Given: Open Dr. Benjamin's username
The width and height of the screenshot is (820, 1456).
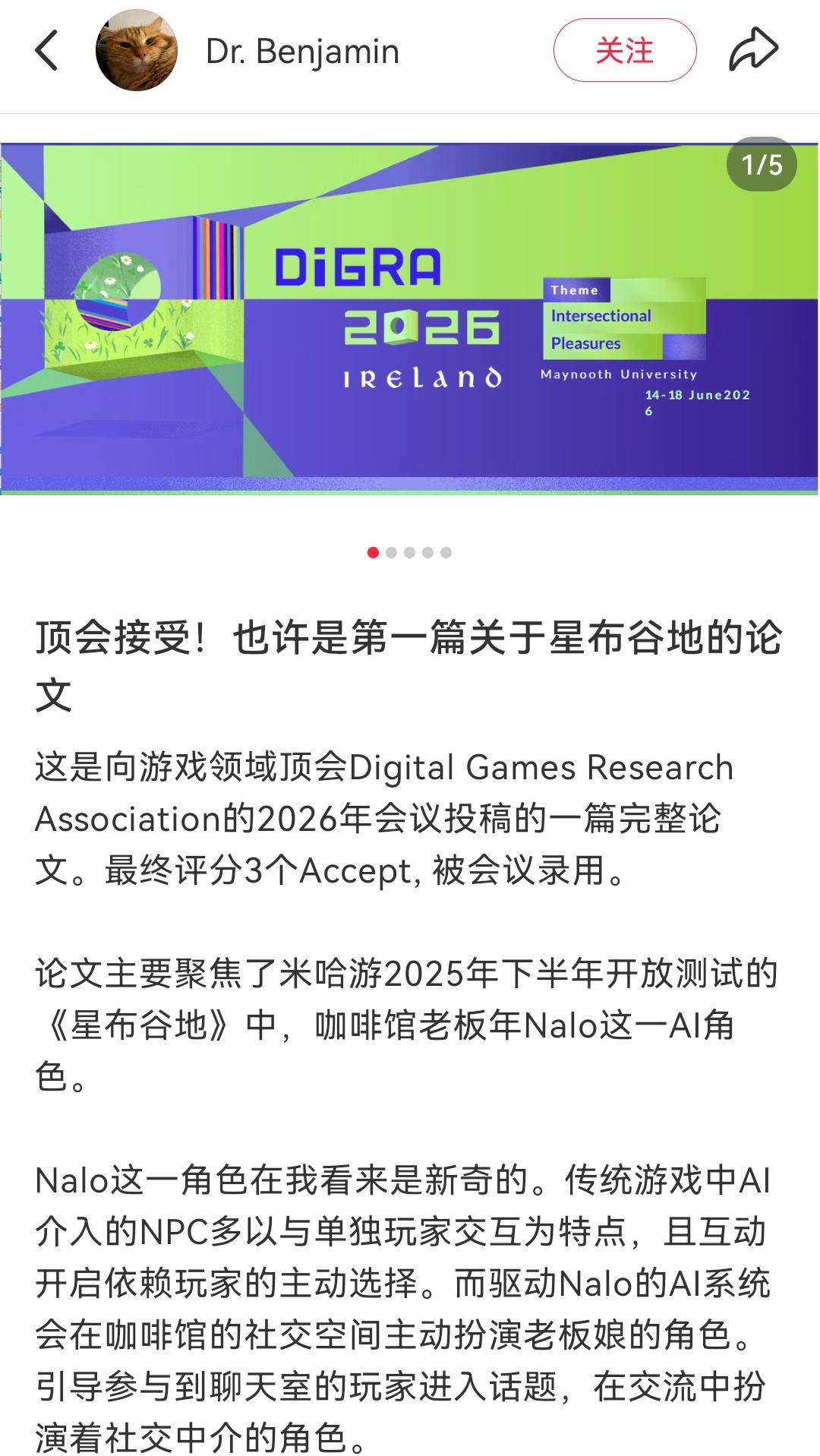Looking at the screenshot, I should coord(302,52).
